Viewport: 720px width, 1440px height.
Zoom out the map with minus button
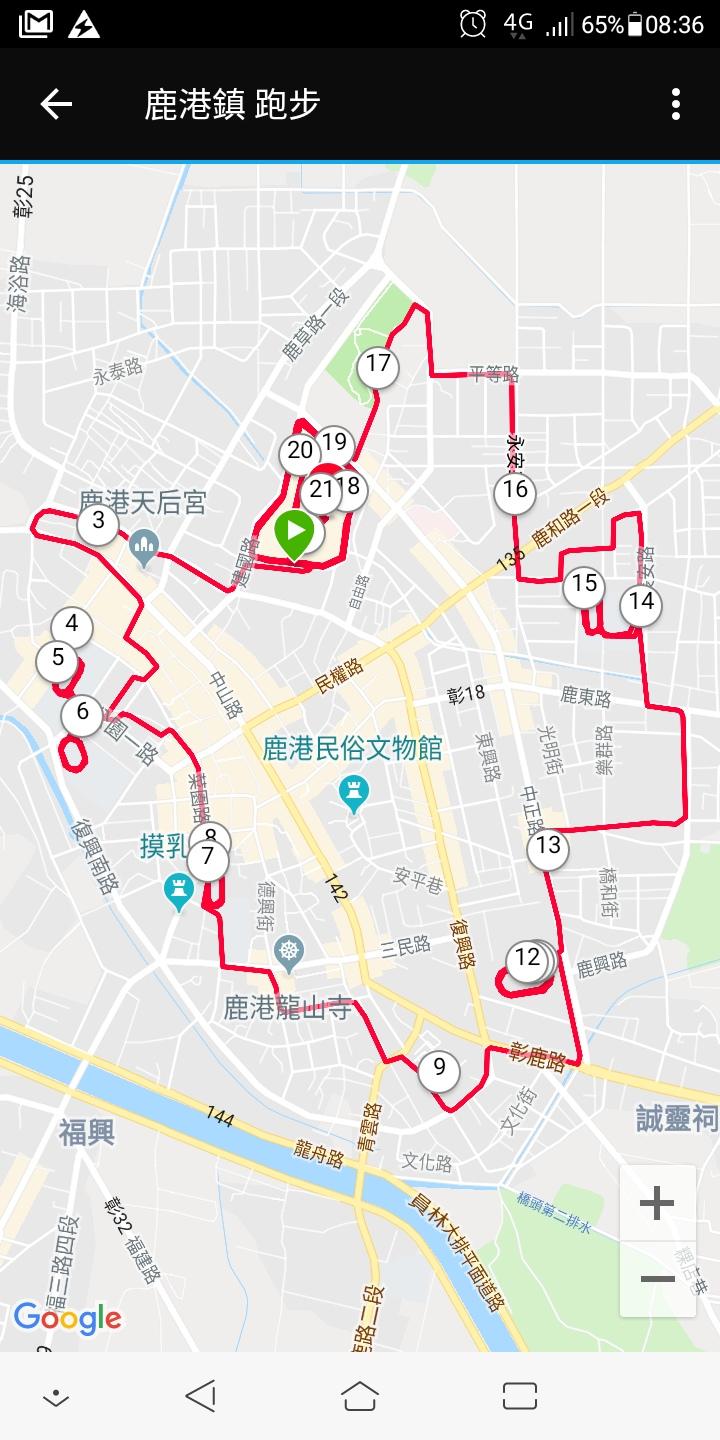pos(657,1279)
